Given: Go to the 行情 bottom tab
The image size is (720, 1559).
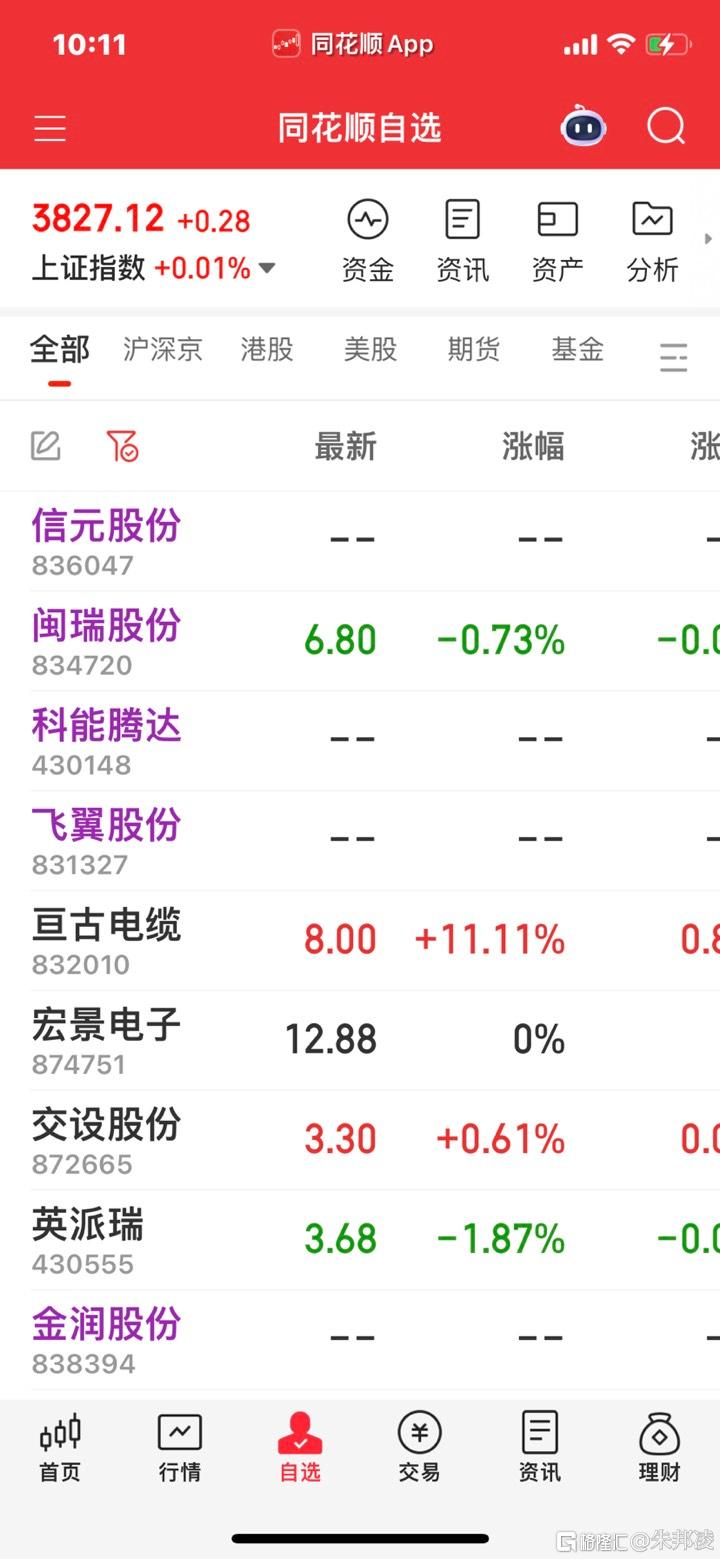Looking at the screenshot, I should 180,1448.
